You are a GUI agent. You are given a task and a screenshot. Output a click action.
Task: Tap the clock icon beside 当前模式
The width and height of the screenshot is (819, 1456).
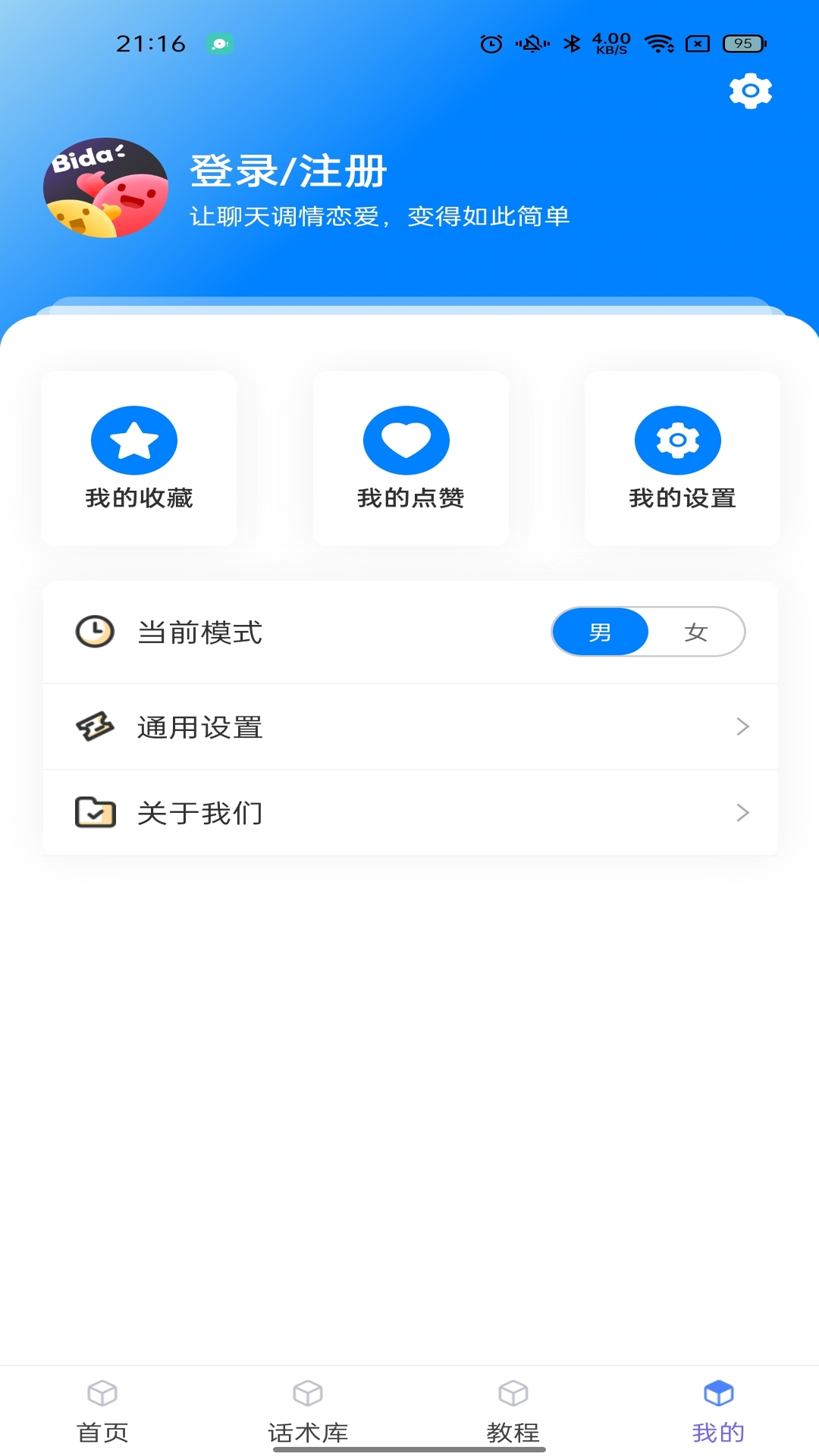(x=94, y=630)
